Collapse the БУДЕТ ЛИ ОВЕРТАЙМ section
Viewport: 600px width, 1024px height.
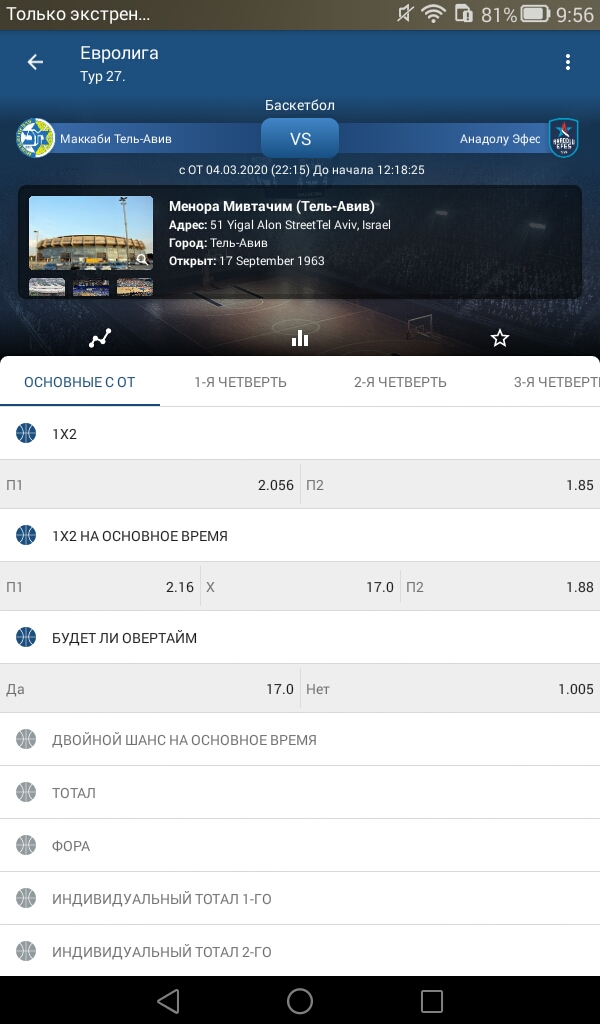300,637
